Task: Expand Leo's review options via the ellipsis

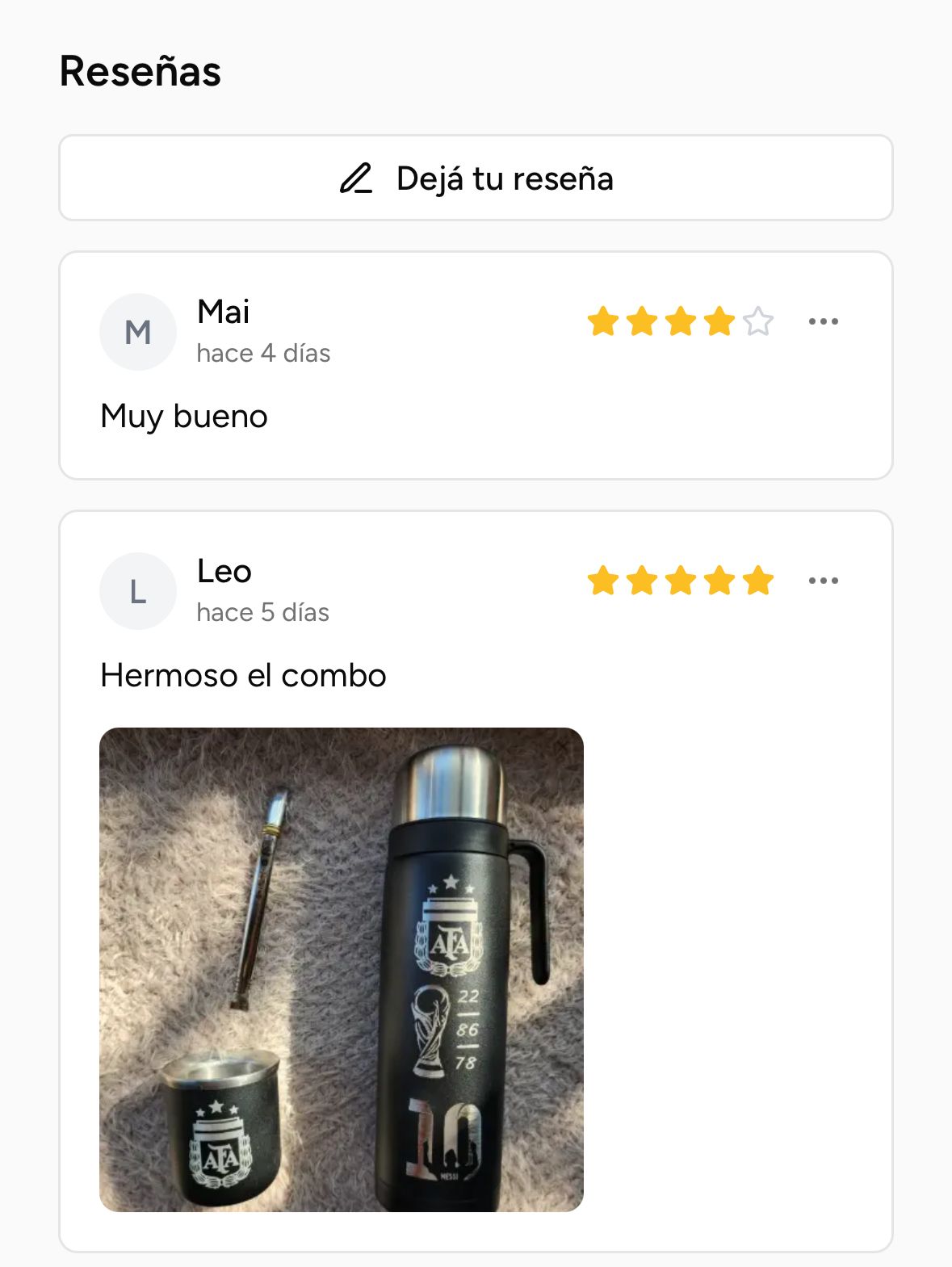Action: 823,579
